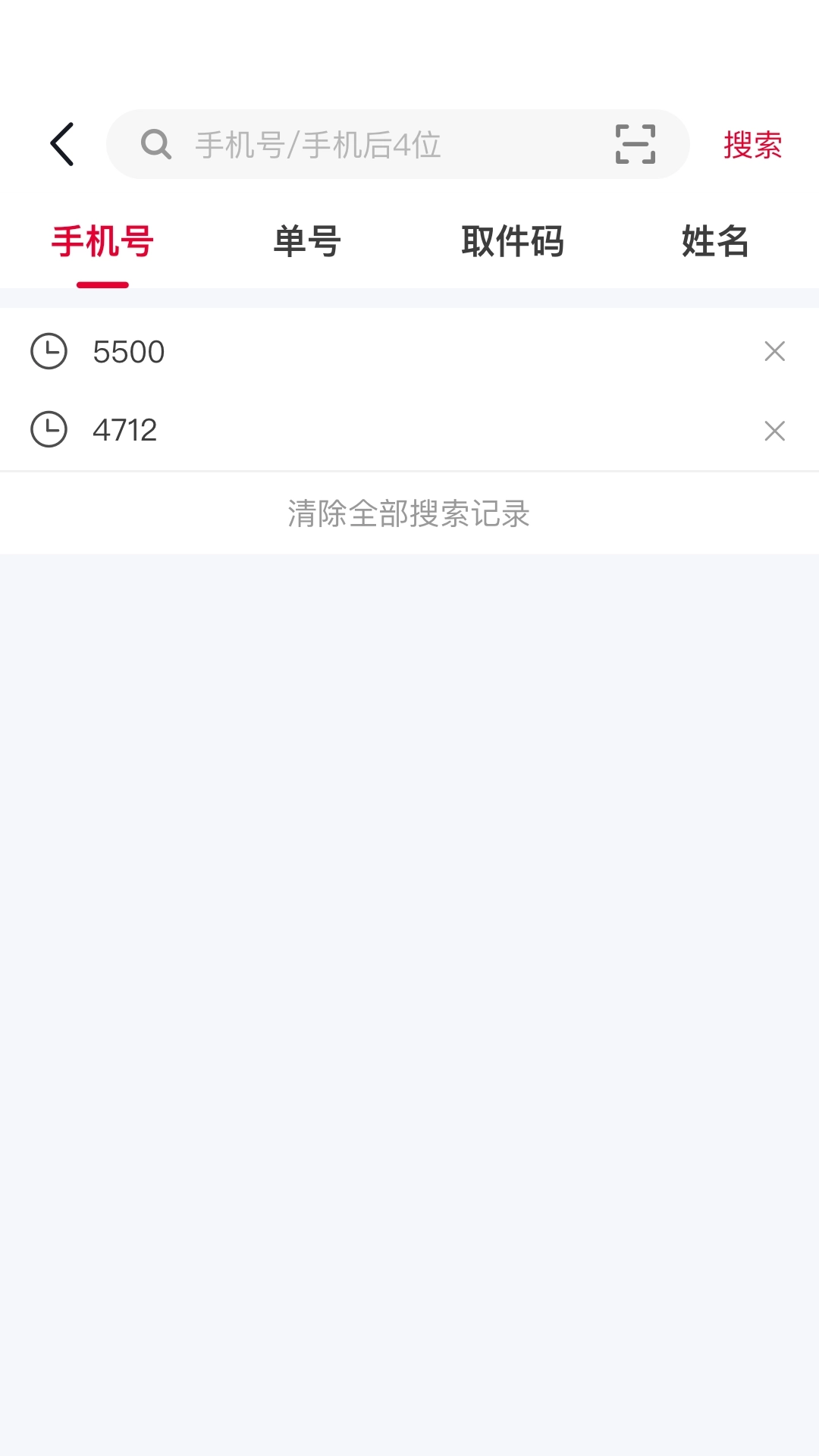This screenshot has width=819, height=1456.
Task: Switch back to the 手机号 tab
Action: [102, 241]
